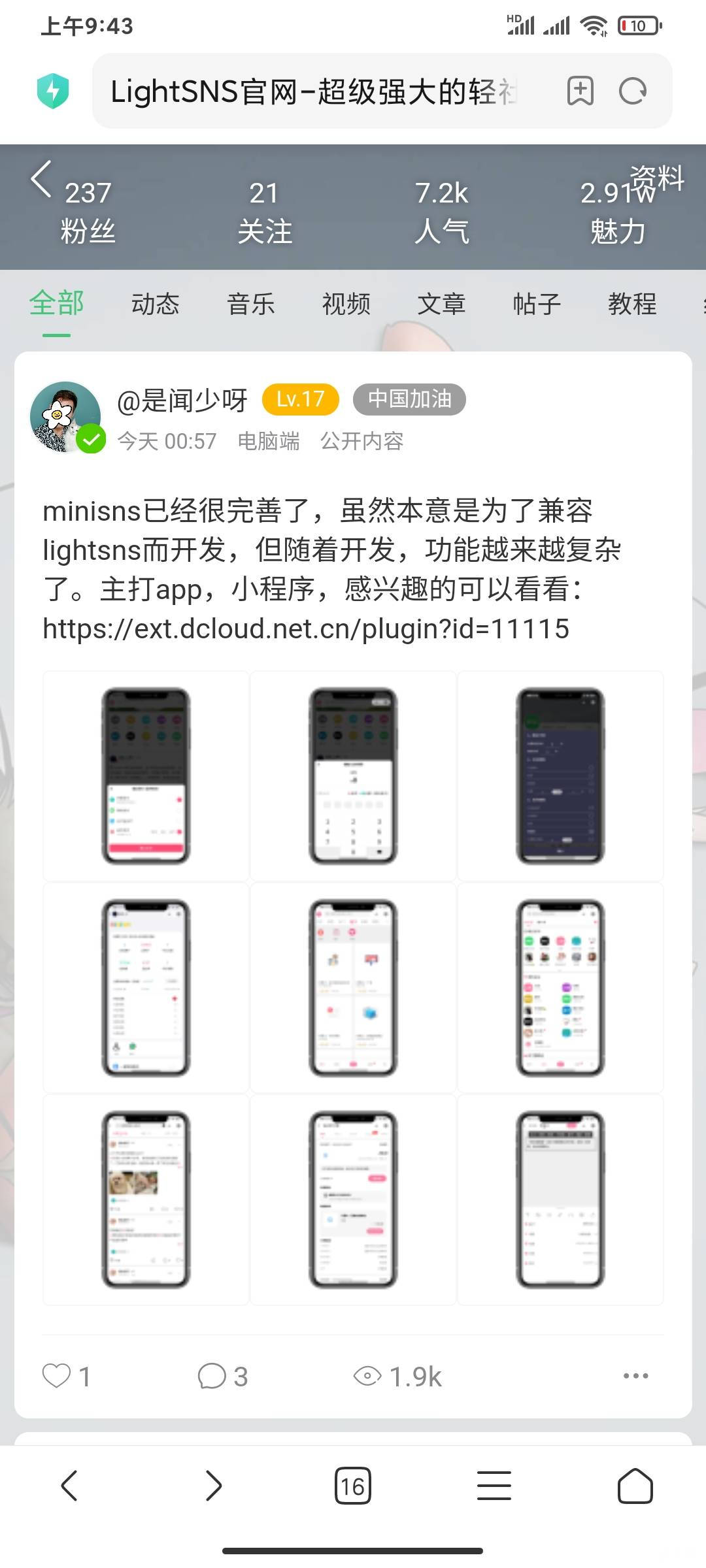This screenshot has height=1568, width=706.
Task: Open the post's three-dot more menu
Action: 636,1375
